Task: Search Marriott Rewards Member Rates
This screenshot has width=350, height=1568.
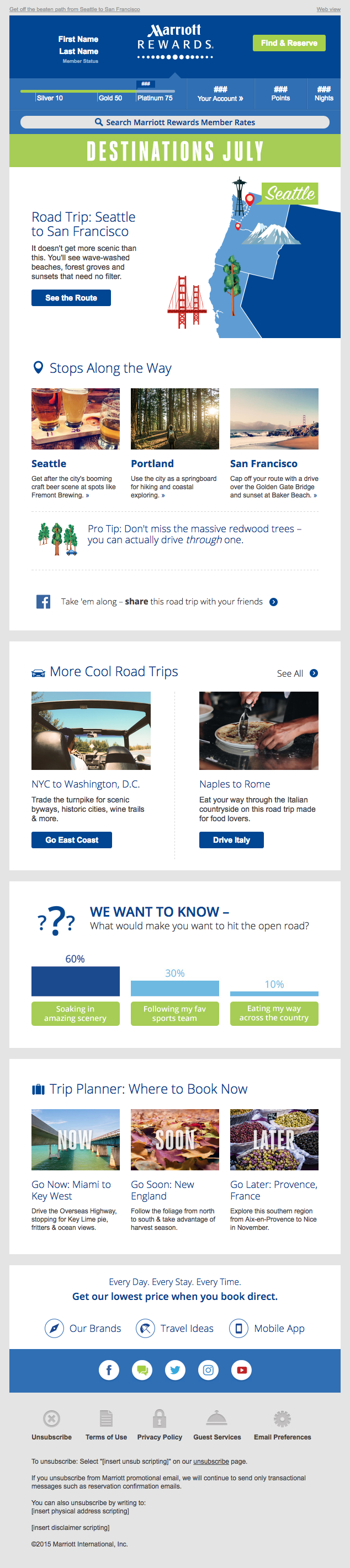Action: coord(175,122)
